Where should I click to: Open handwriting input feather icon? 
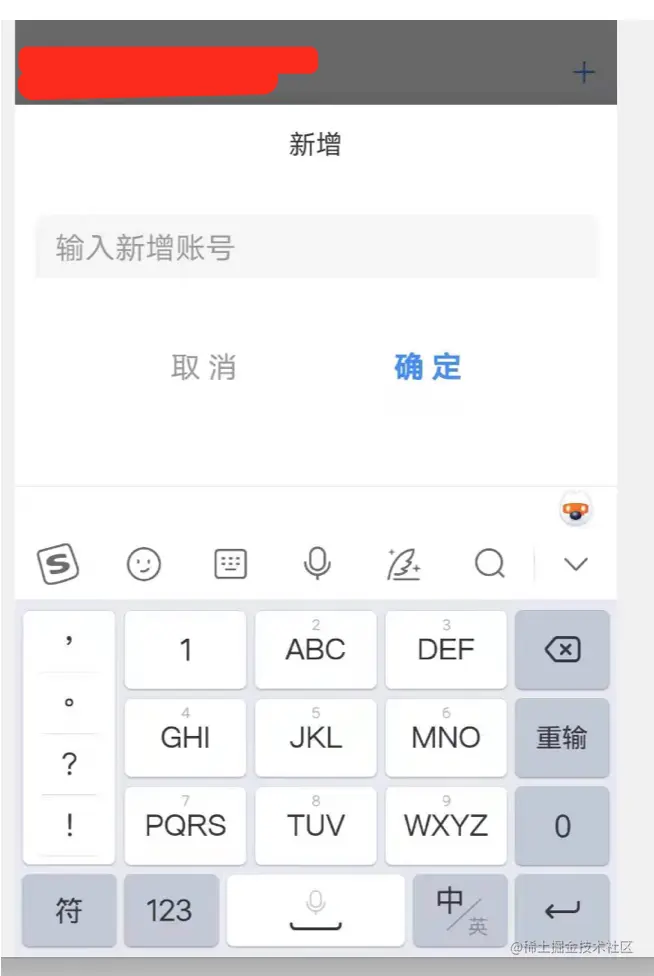point(404,565)
